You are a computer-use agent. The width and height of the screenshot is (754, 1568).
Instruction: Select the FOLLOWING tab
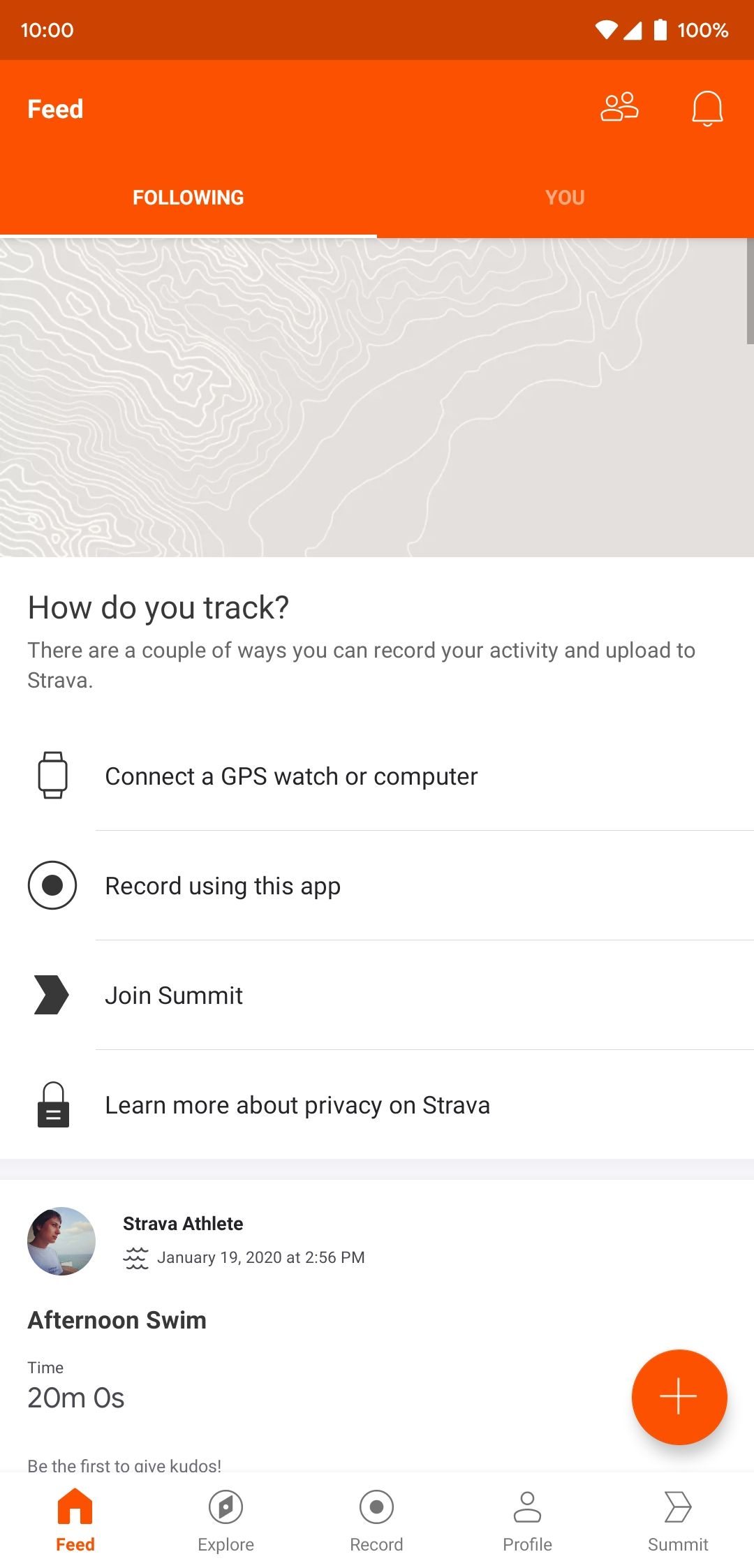click(188, 198)
